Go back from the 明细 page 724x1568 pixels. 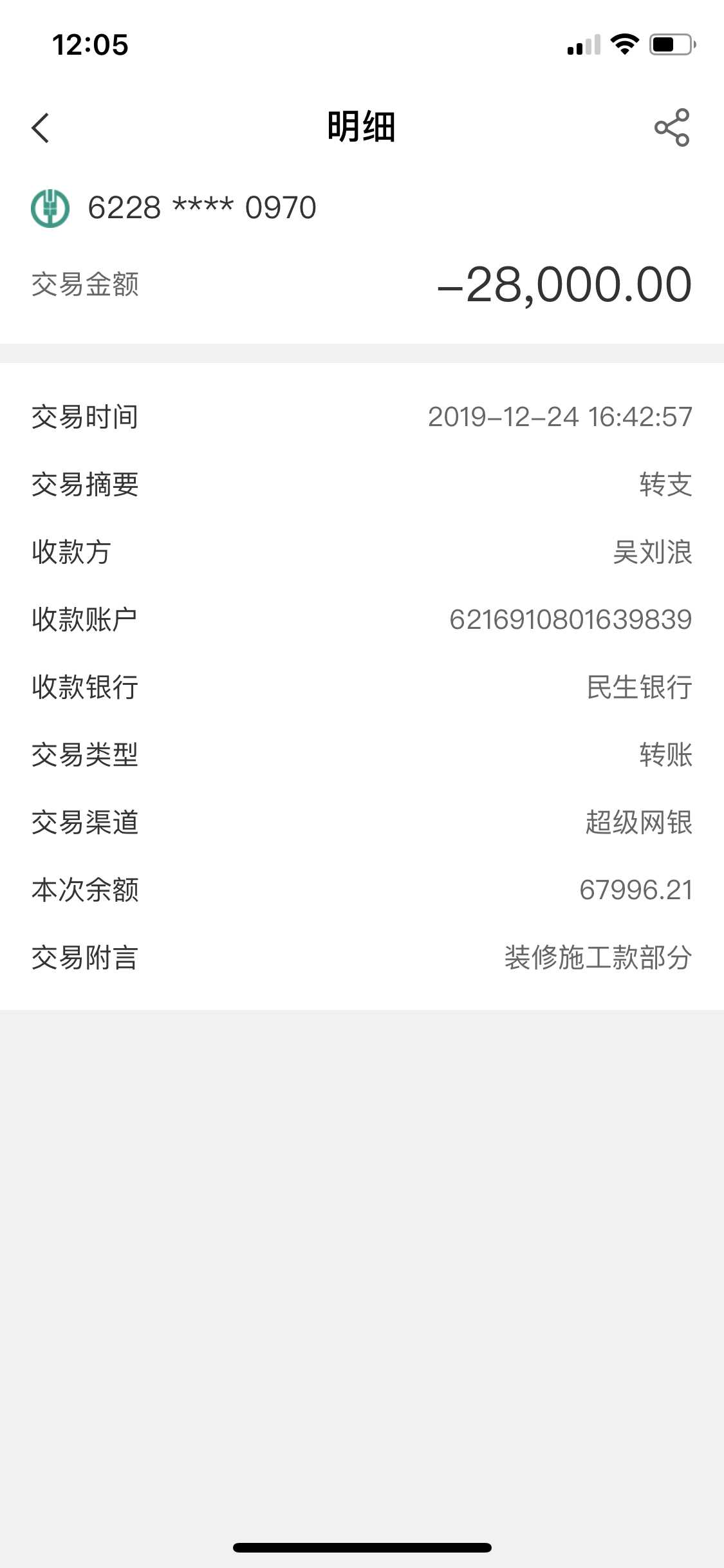pyautogui.click(x=41, y=127)
